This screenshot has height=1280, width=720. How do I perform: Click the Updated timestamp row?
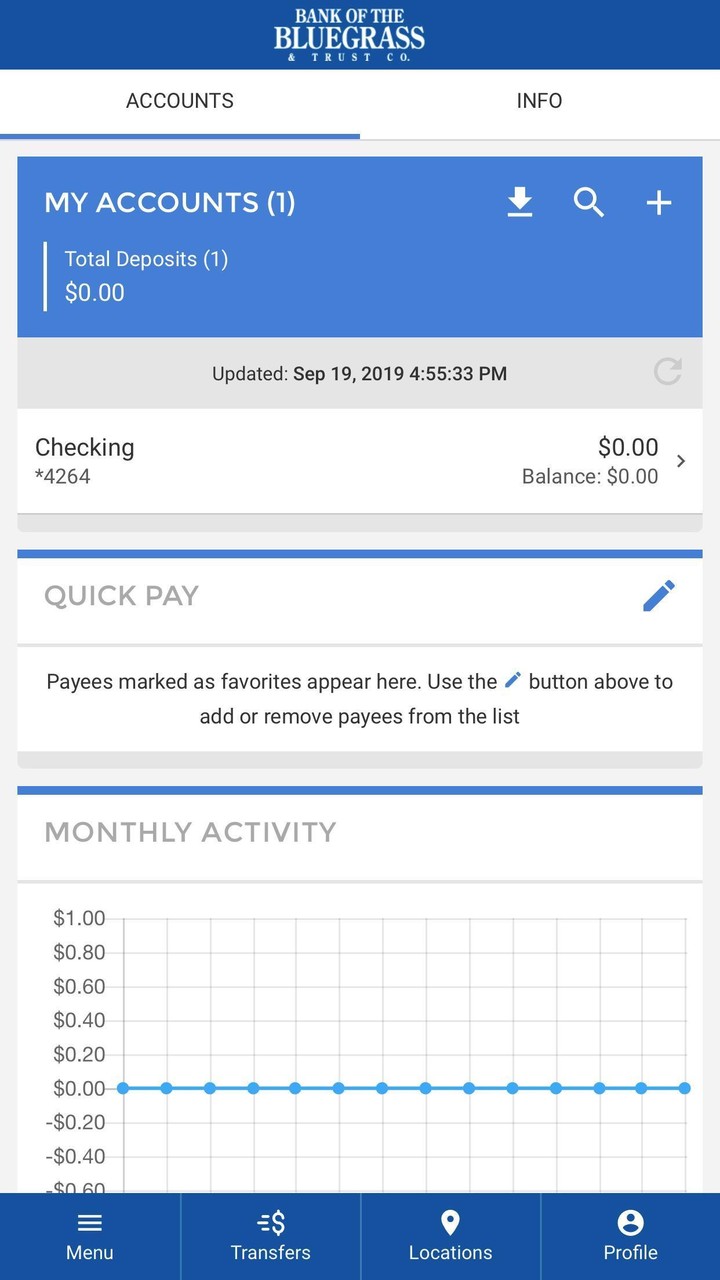tap(360, 372)
